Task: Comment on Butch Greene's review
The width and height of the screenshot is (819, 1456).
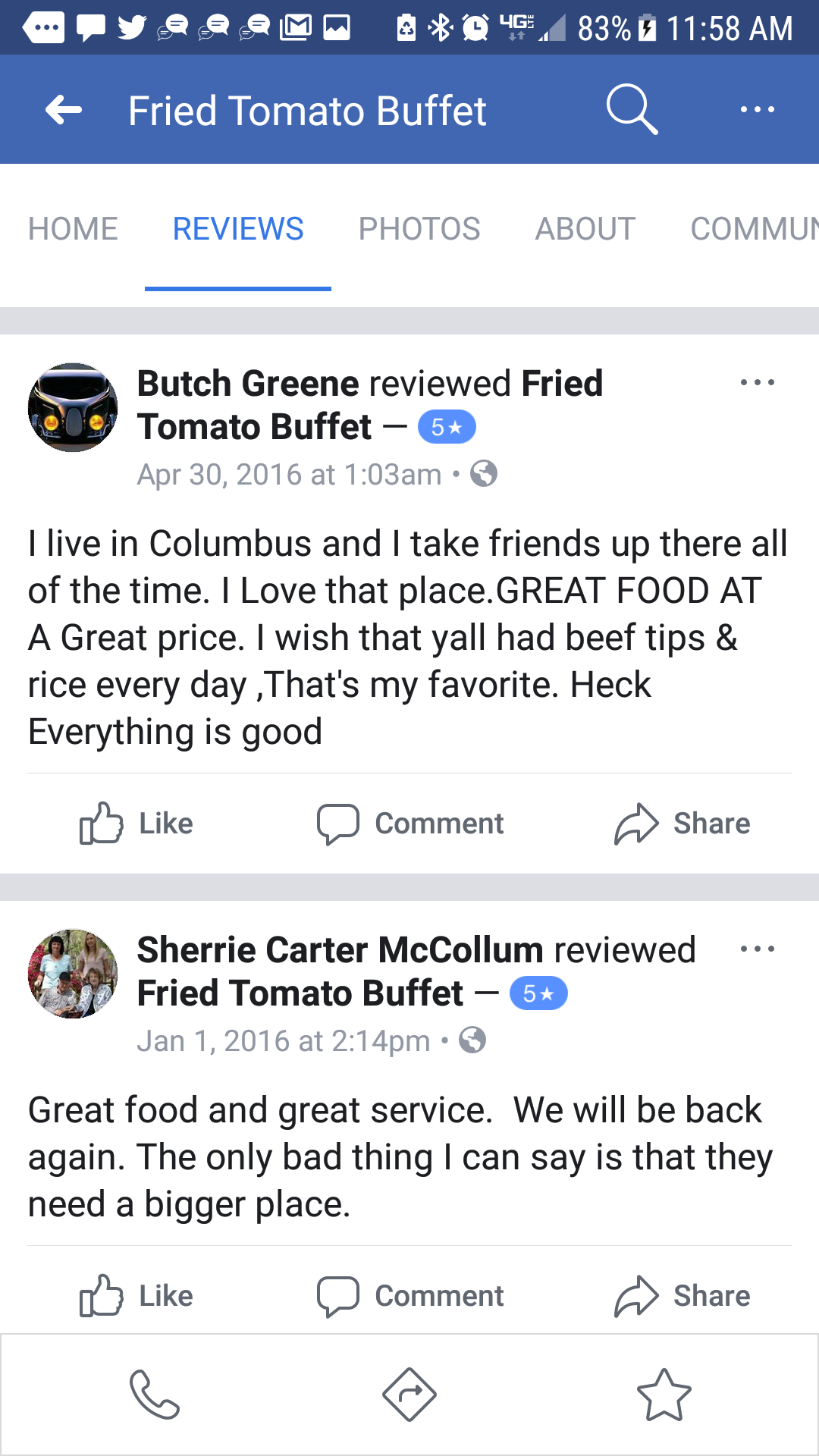Action: (410, 824)
